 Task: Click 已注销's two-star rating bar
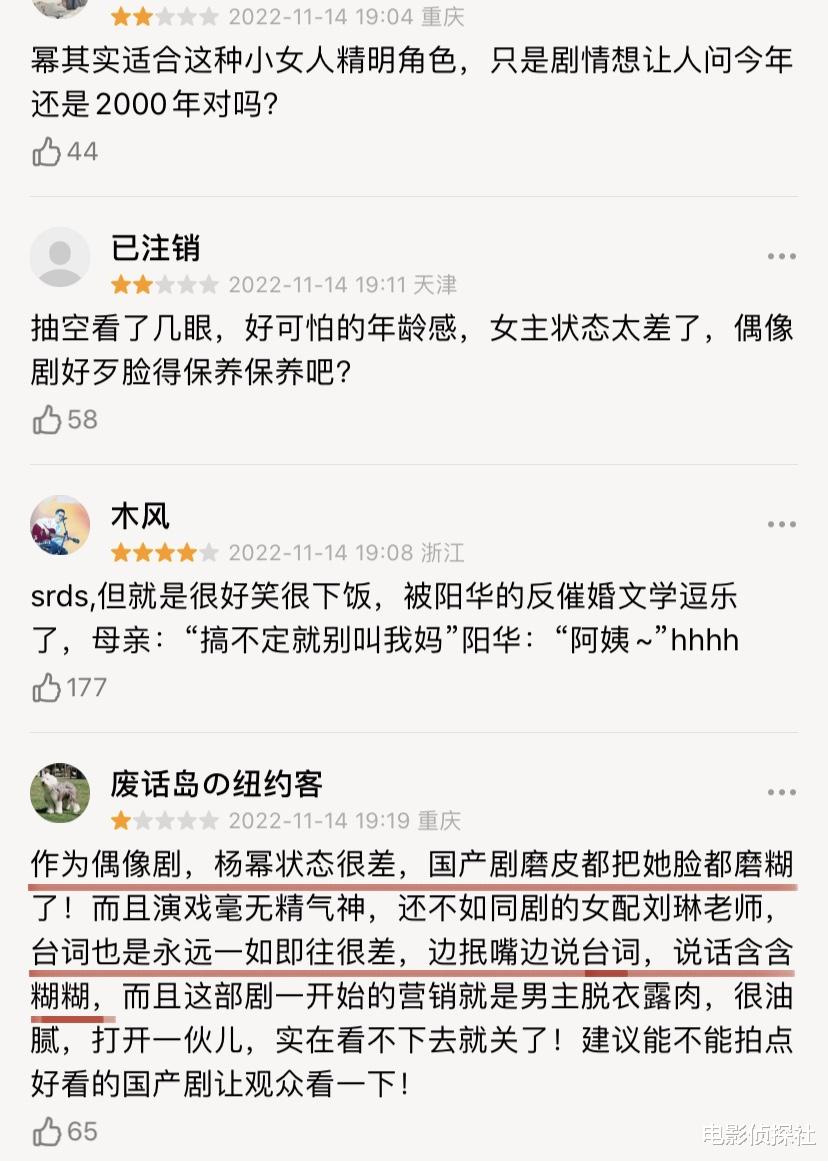click(165, 284)
